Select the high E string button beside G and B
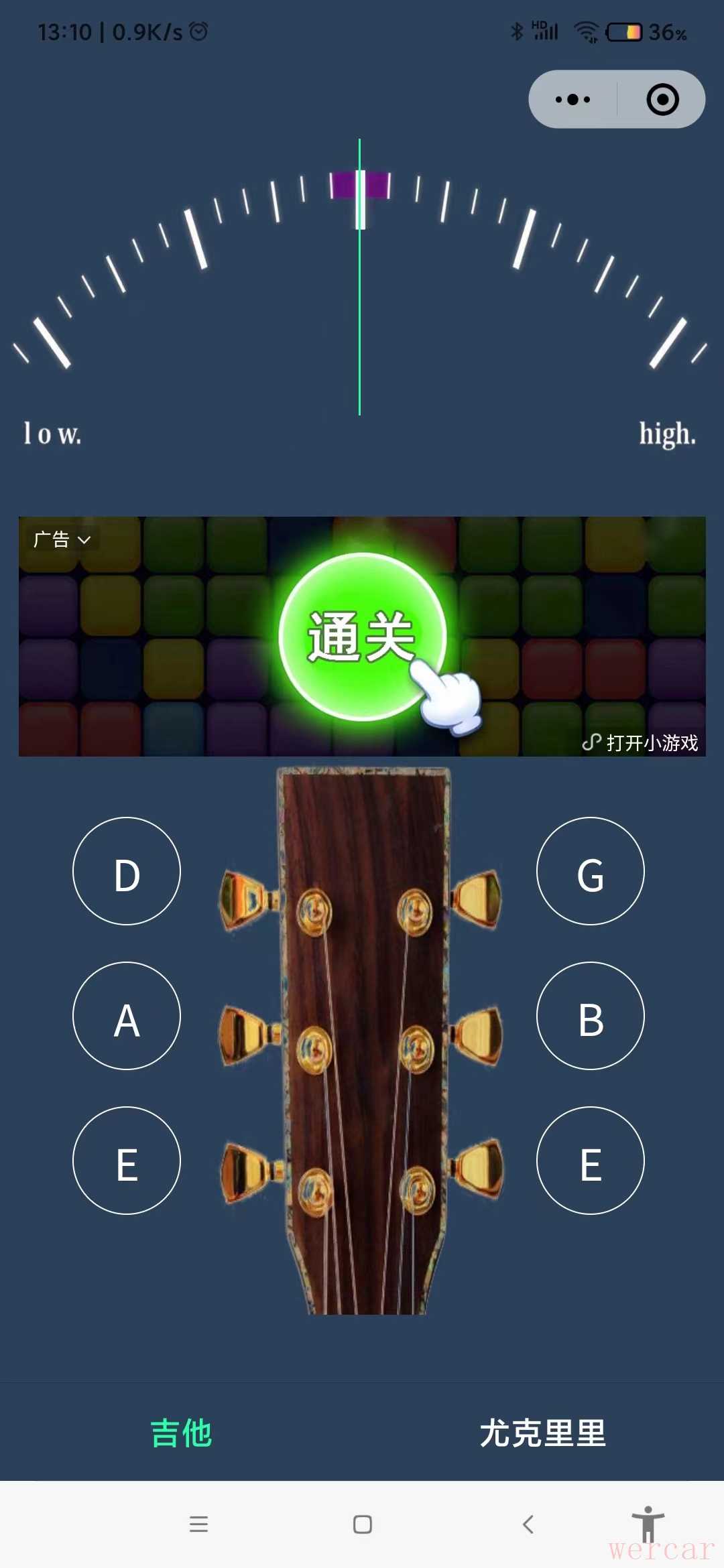The width and height of the screenshot is (724, 1568). click(x=591, y=1161)
